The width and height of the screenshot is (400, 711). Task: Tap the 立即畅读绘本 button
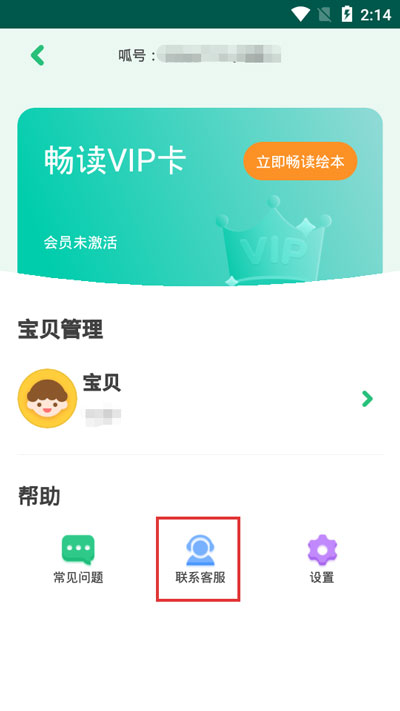tap(300, 161)
